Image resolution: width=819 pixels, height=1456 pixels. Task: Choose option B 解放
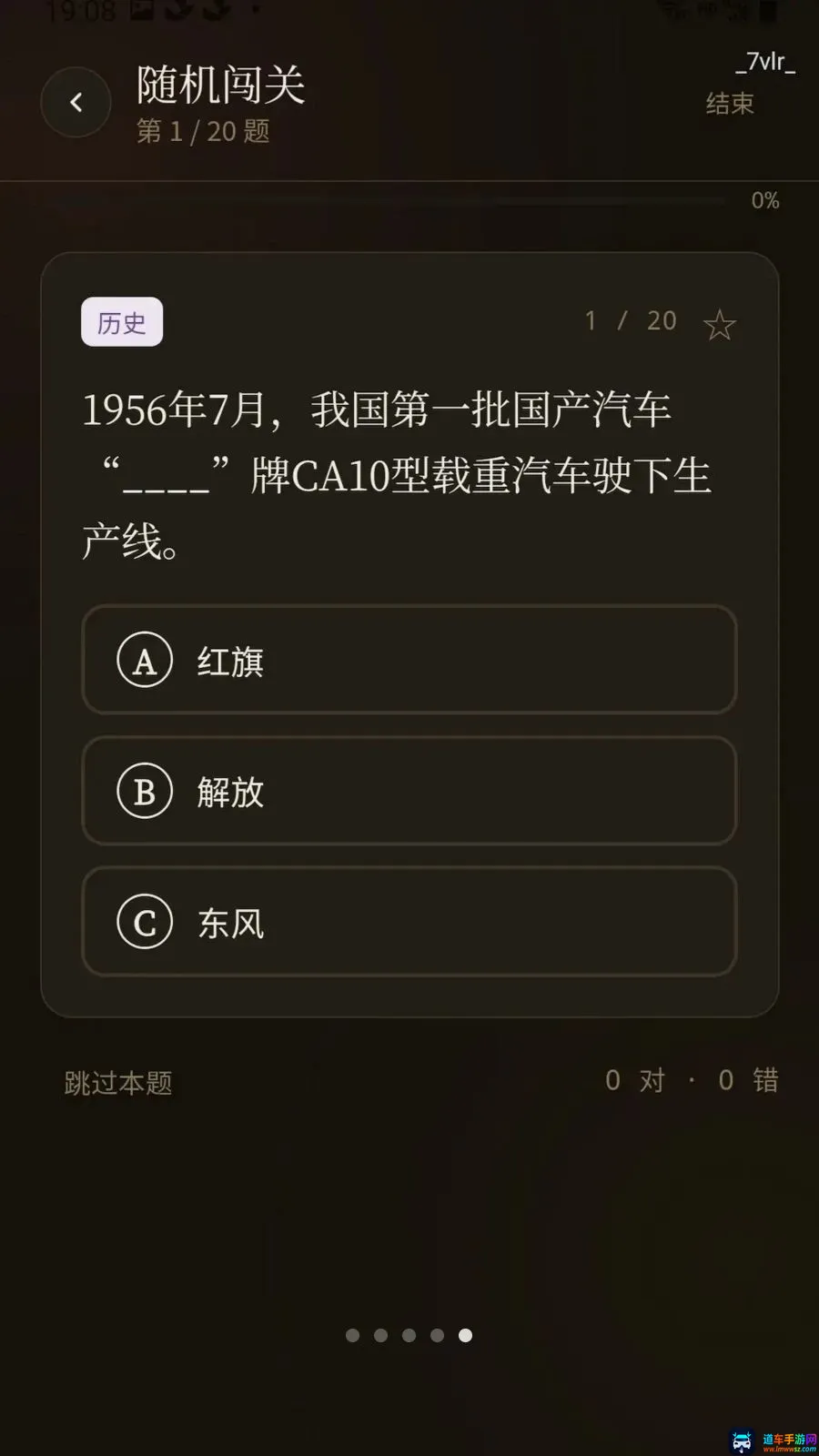(x=409, y=791)
